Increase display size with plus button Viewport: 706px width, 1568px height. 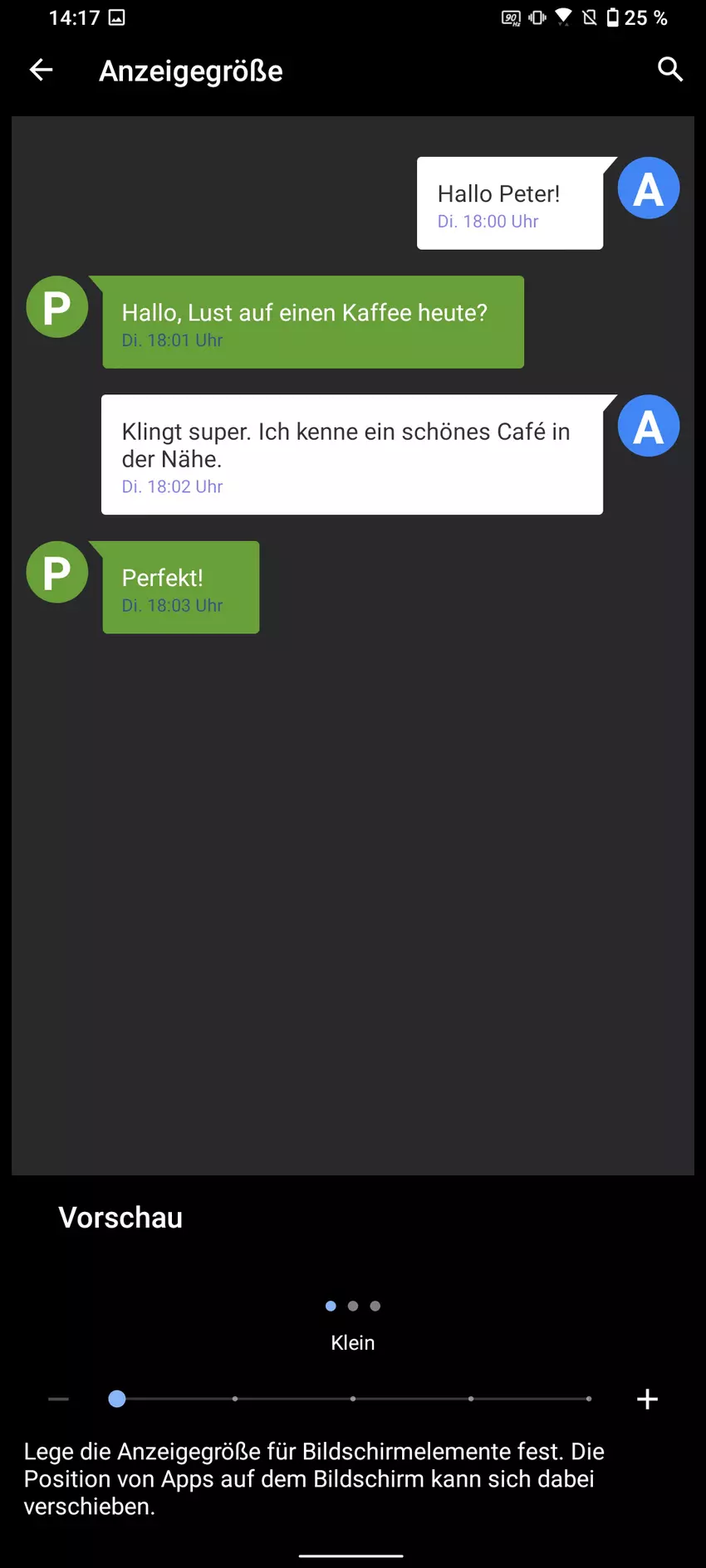tap(647, 1399)
